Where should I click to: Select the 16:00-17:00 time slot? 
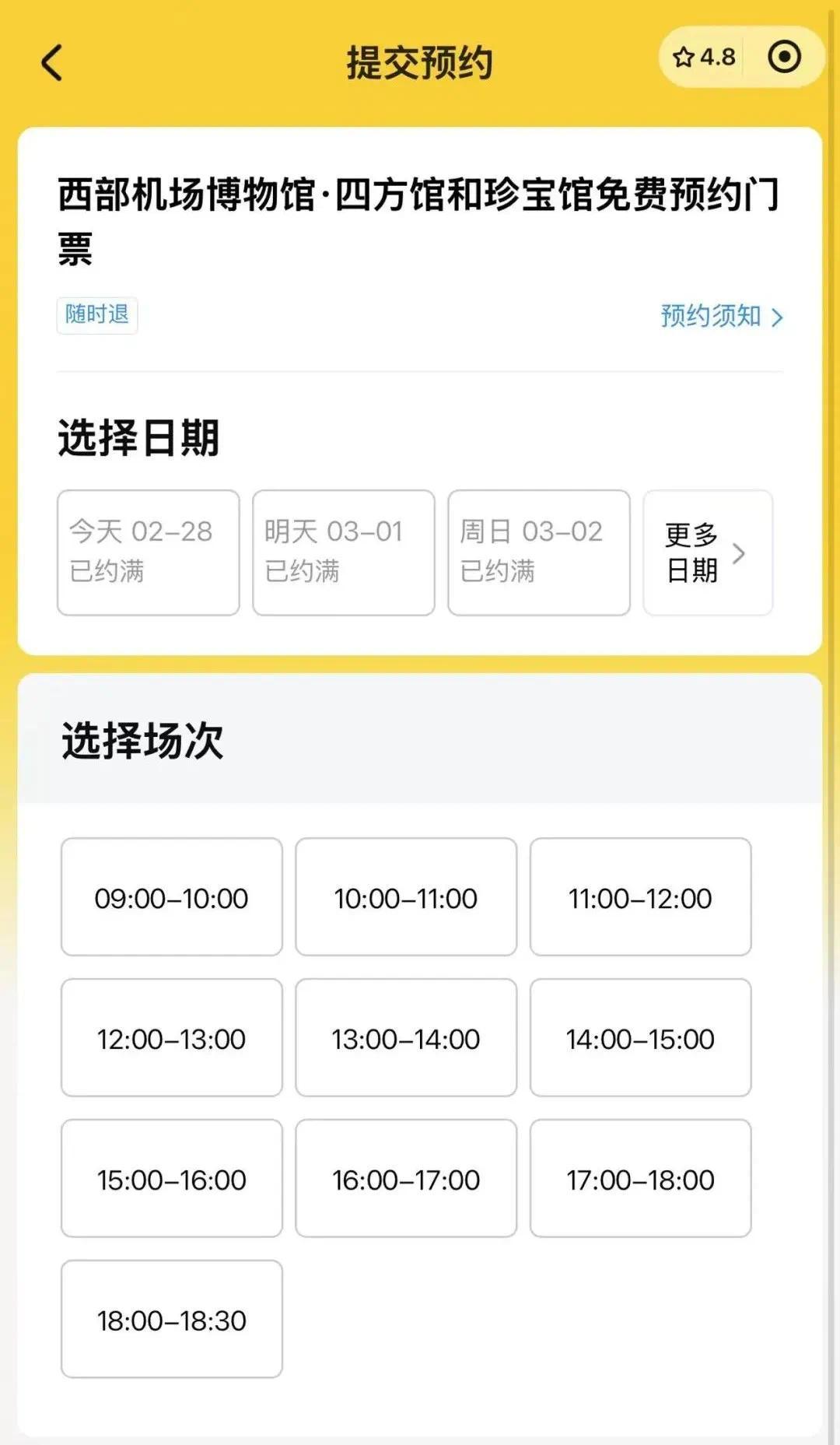pos(406,1179)
